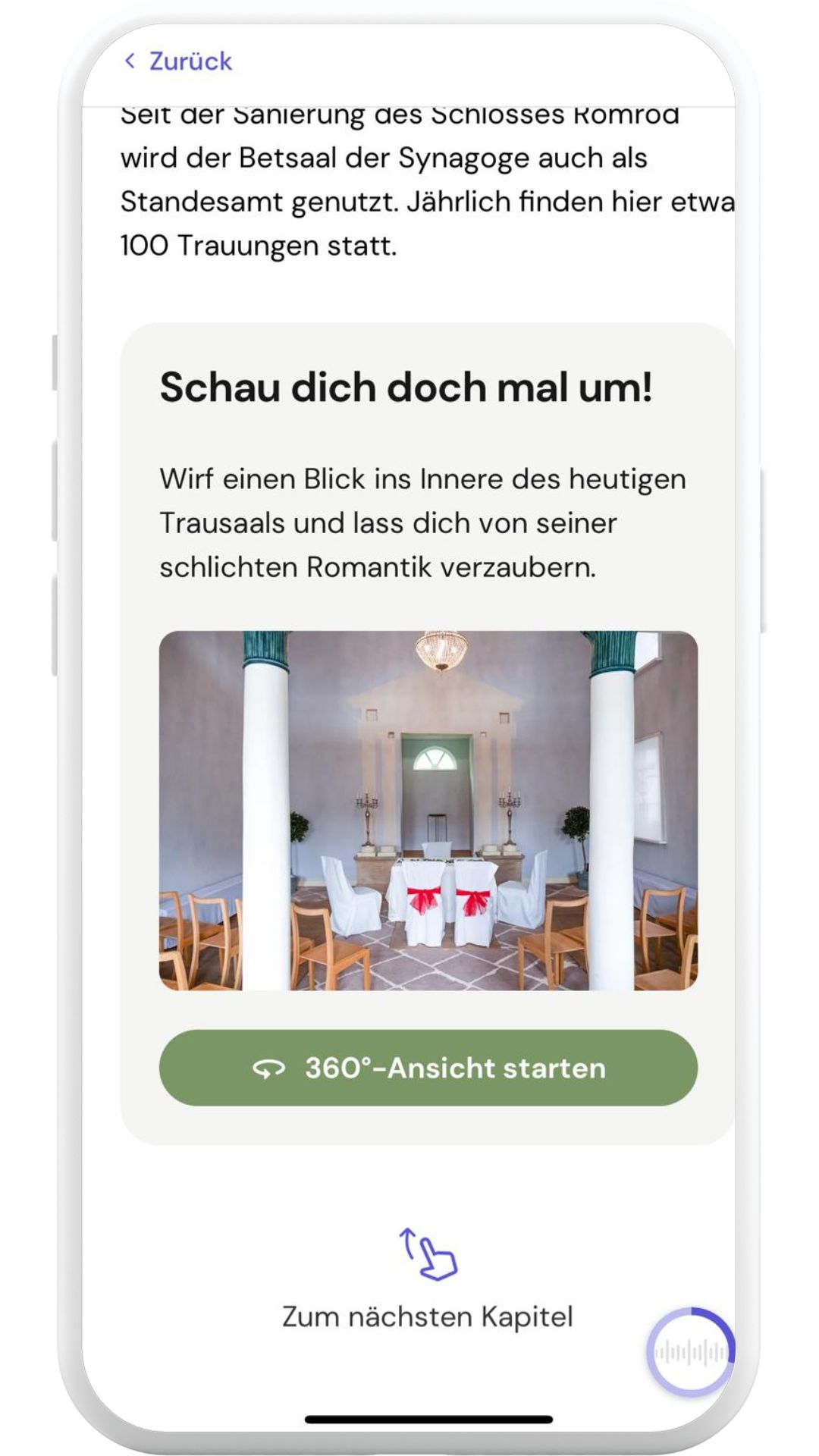Image resolution: width=819 pixels, height=1456 pixels.
Task: Start the 360°-Ansicht
Action: 428,1067
